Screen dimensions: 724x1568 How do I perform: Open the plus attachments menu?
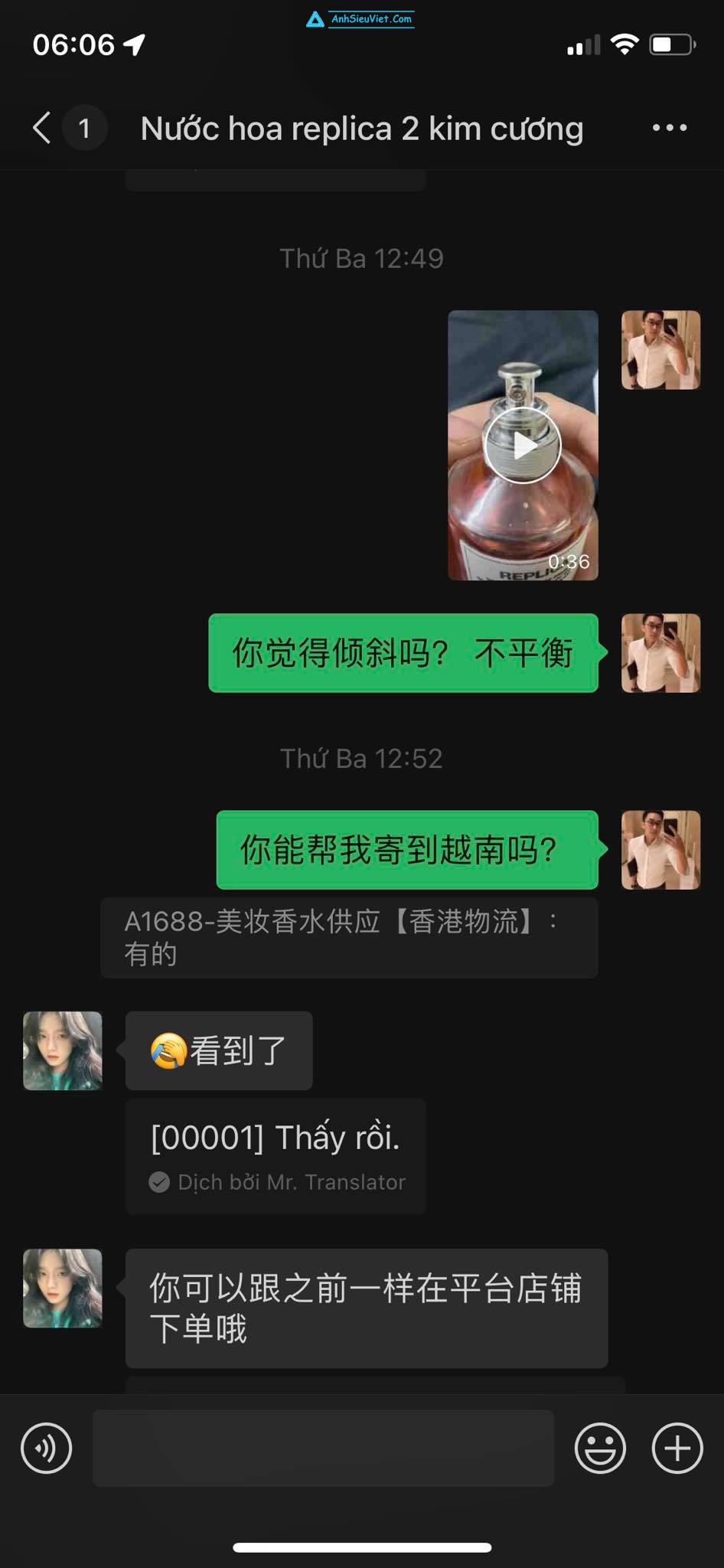point(677,1449)
